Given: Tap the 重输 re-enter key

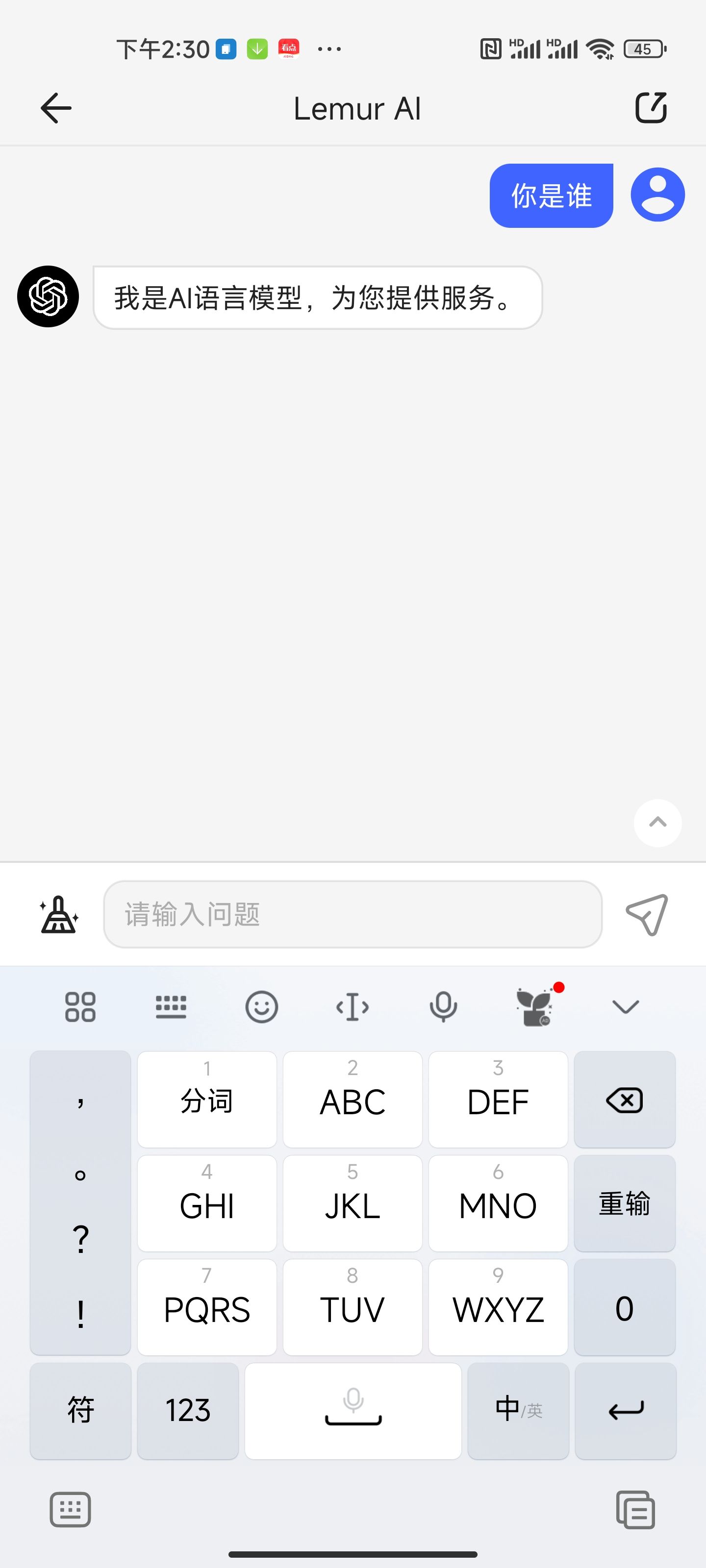Looking at the screenshot, I should pyautogui.click(x=625, y=1203).
